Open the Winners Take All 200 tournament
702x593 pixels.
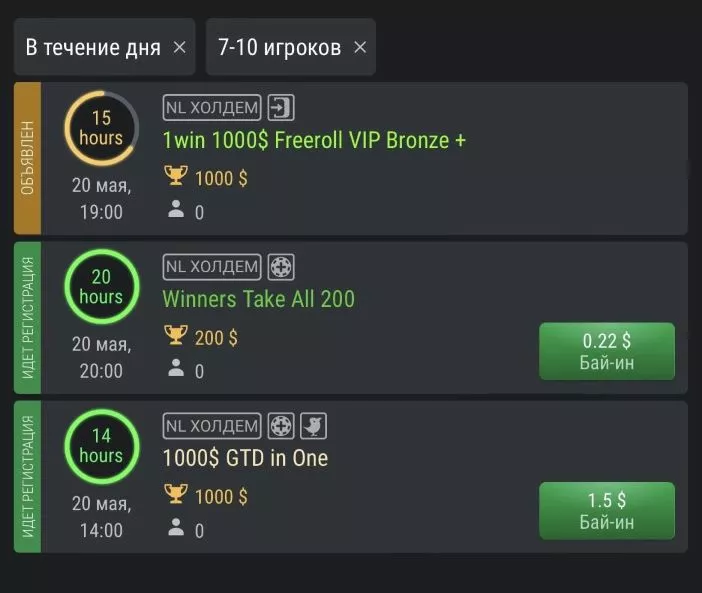(x=258, y=299)
